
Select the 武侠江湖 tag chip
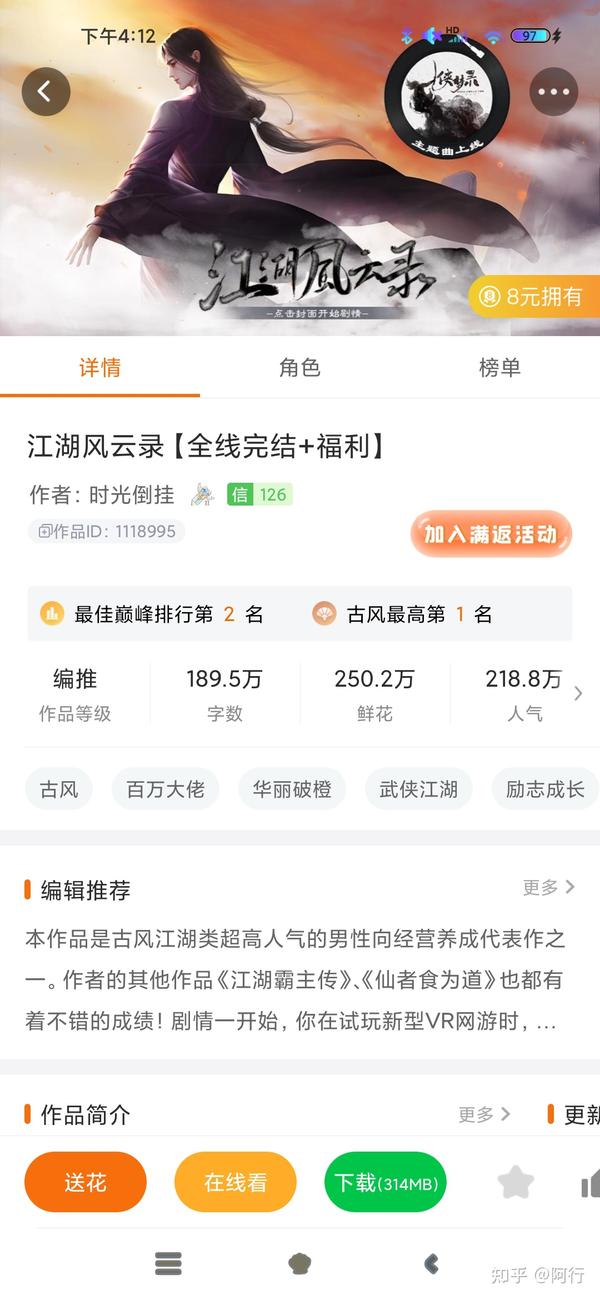click(418, 789)
